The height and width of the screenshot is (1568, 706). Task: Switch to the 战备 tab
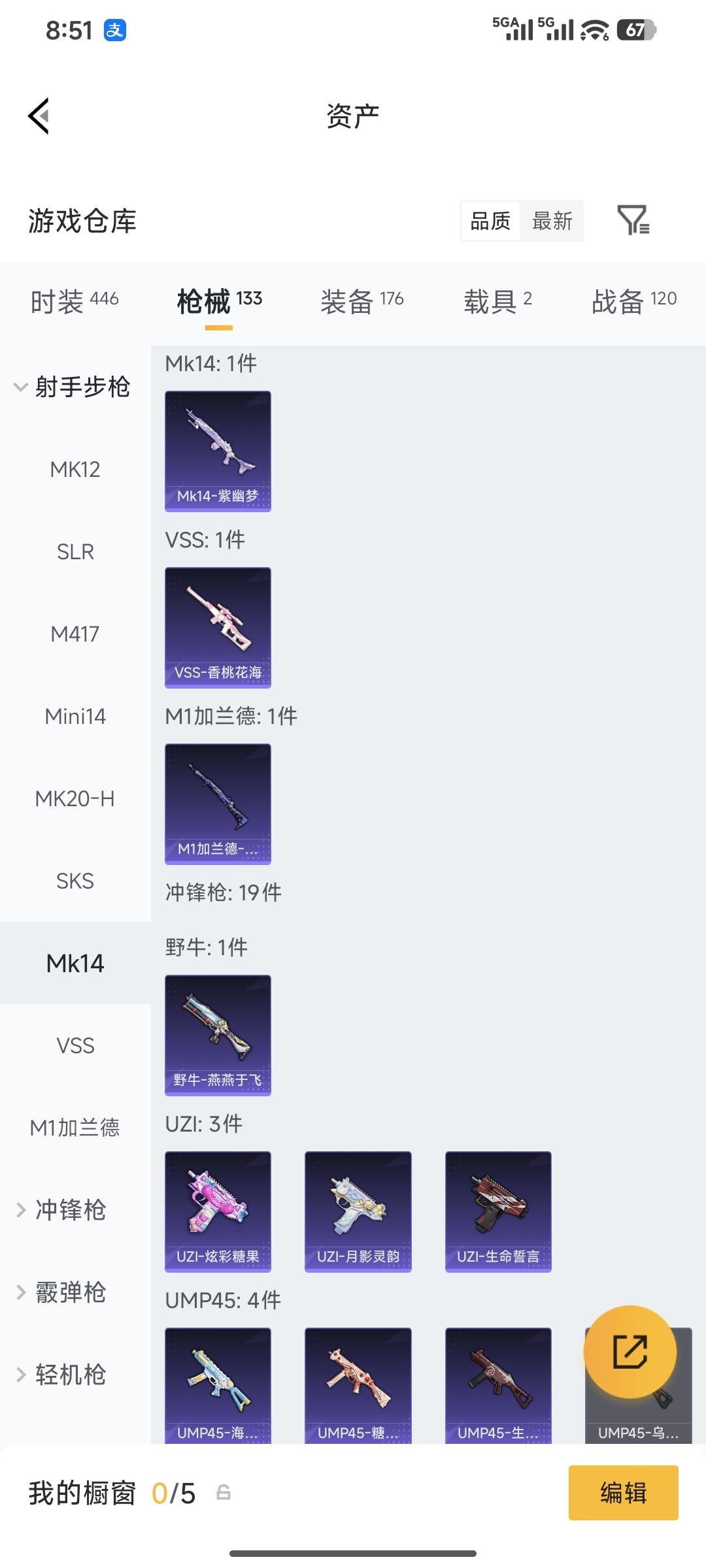(x=633, y=301)
